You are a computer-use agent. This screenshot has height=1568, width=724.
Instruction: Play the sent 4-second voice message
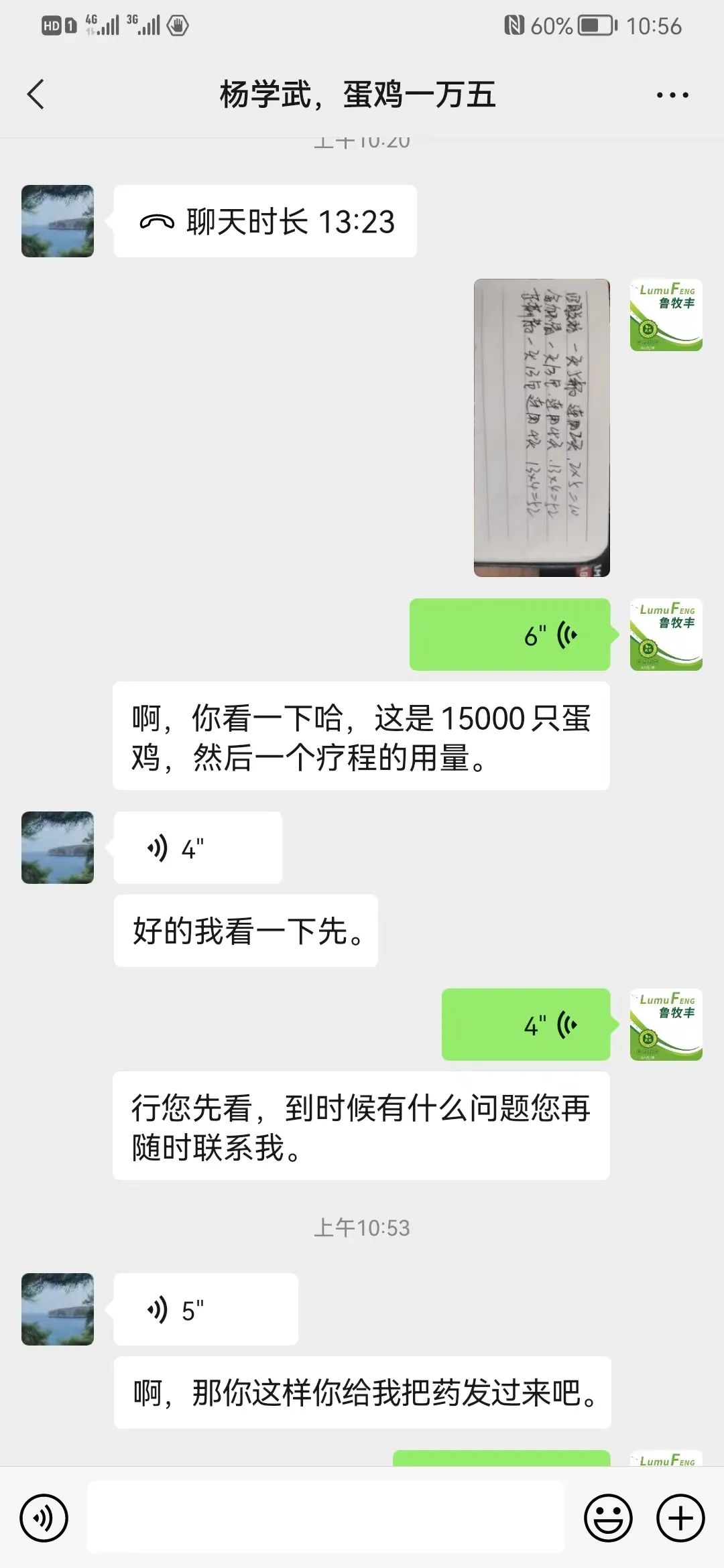(526, 1025)
